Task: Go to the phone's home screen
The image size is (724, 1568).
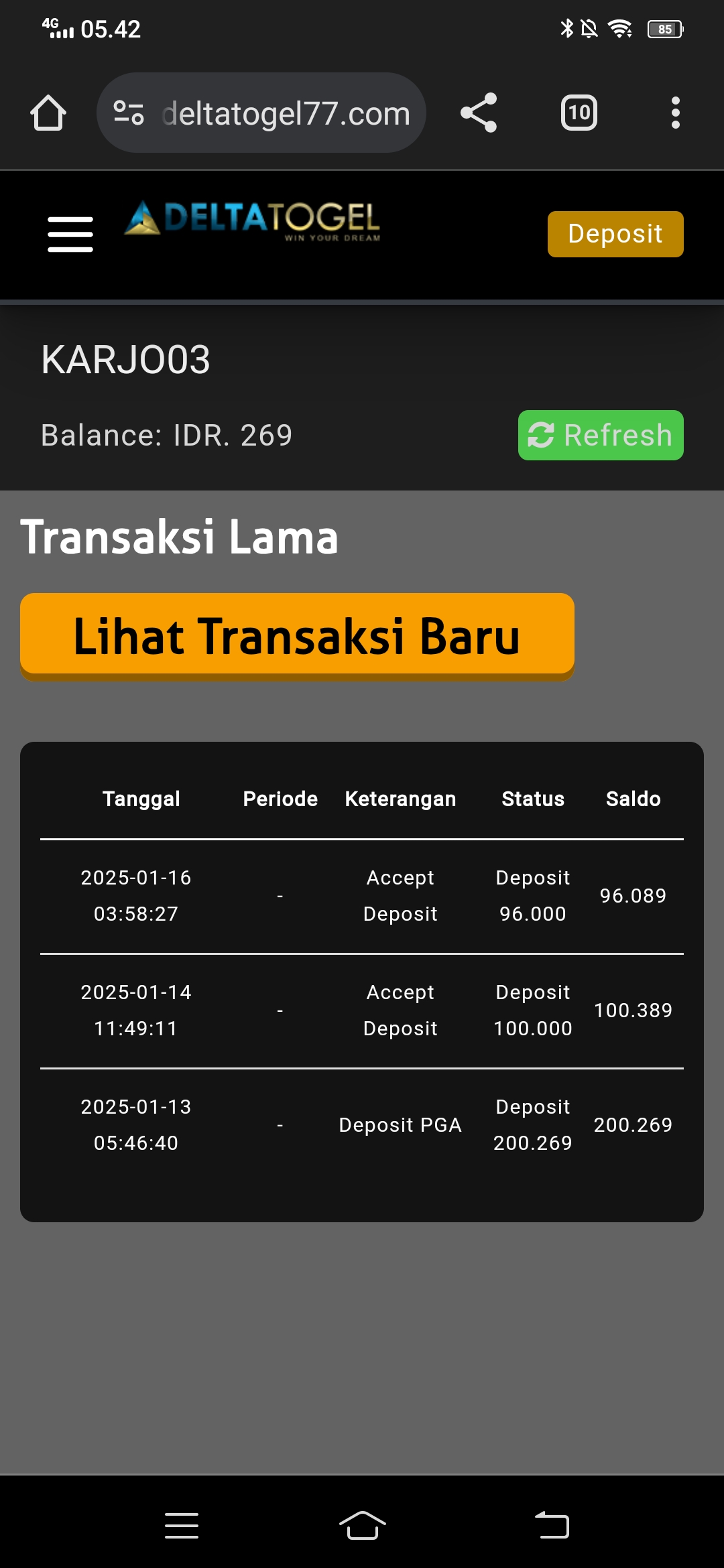Action: click(362, 1526)
